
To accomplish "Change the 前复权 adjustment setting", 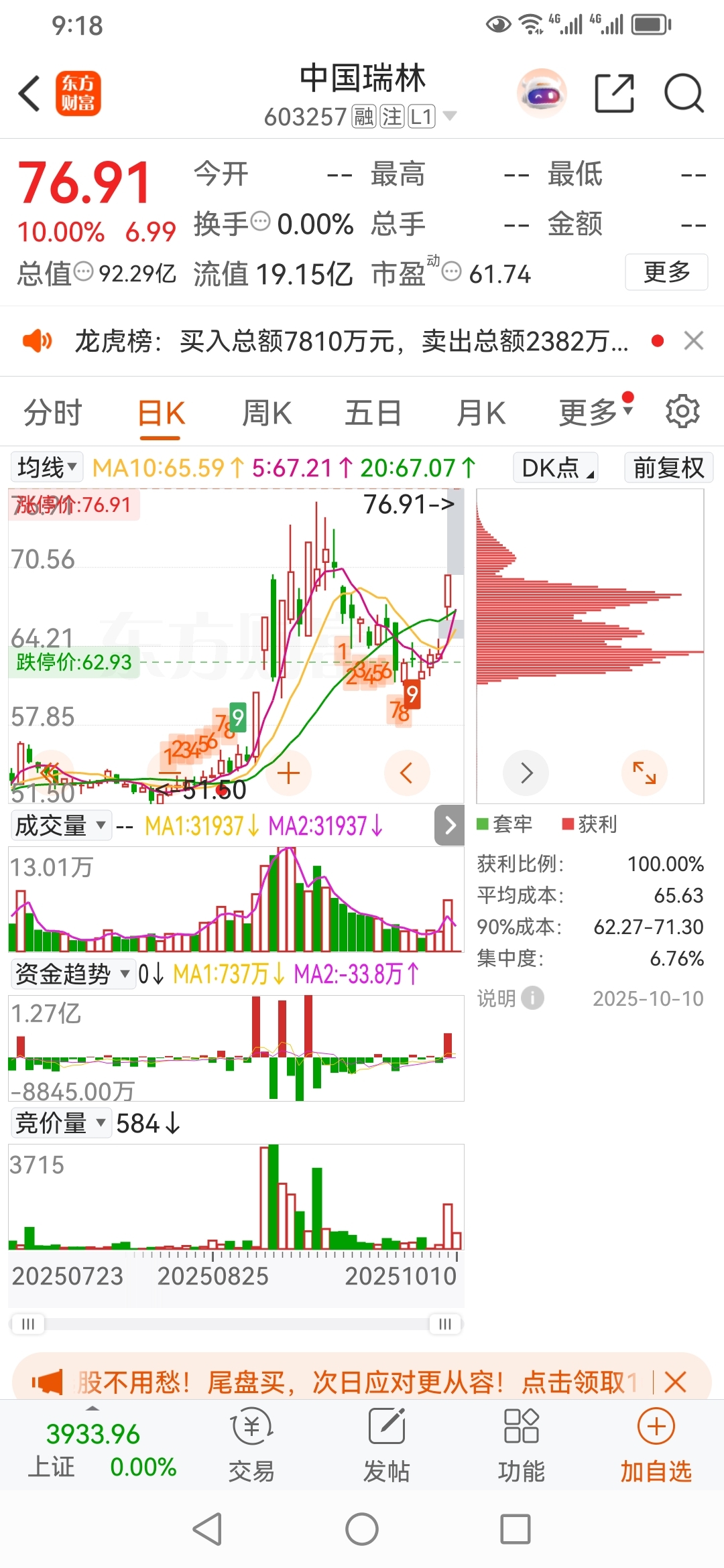I will pyautogui.click(x=668, y=467).
